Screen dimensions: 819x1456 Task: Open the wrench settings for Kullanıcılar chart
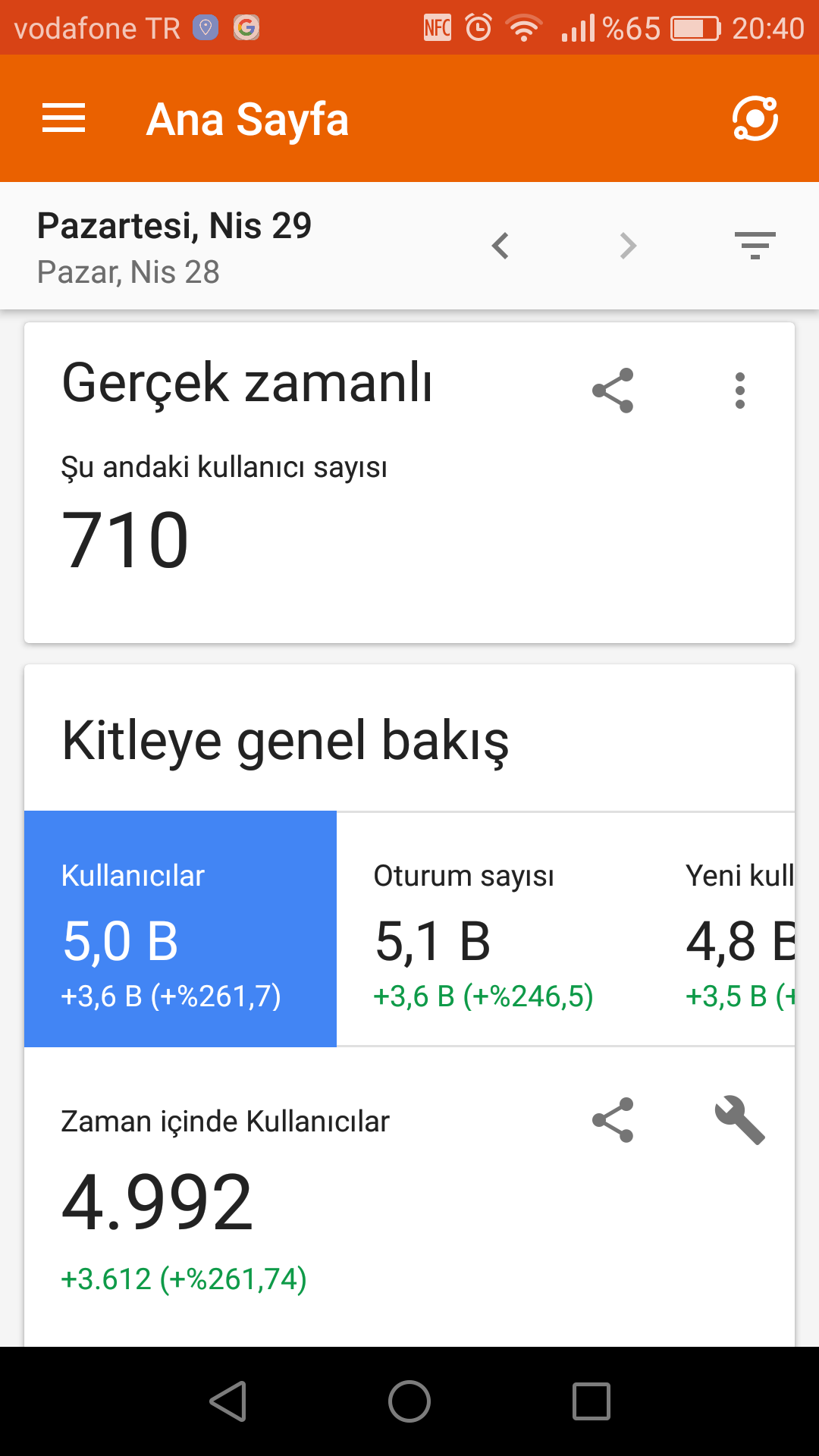pyautogui.click(x=740, y=1120)
